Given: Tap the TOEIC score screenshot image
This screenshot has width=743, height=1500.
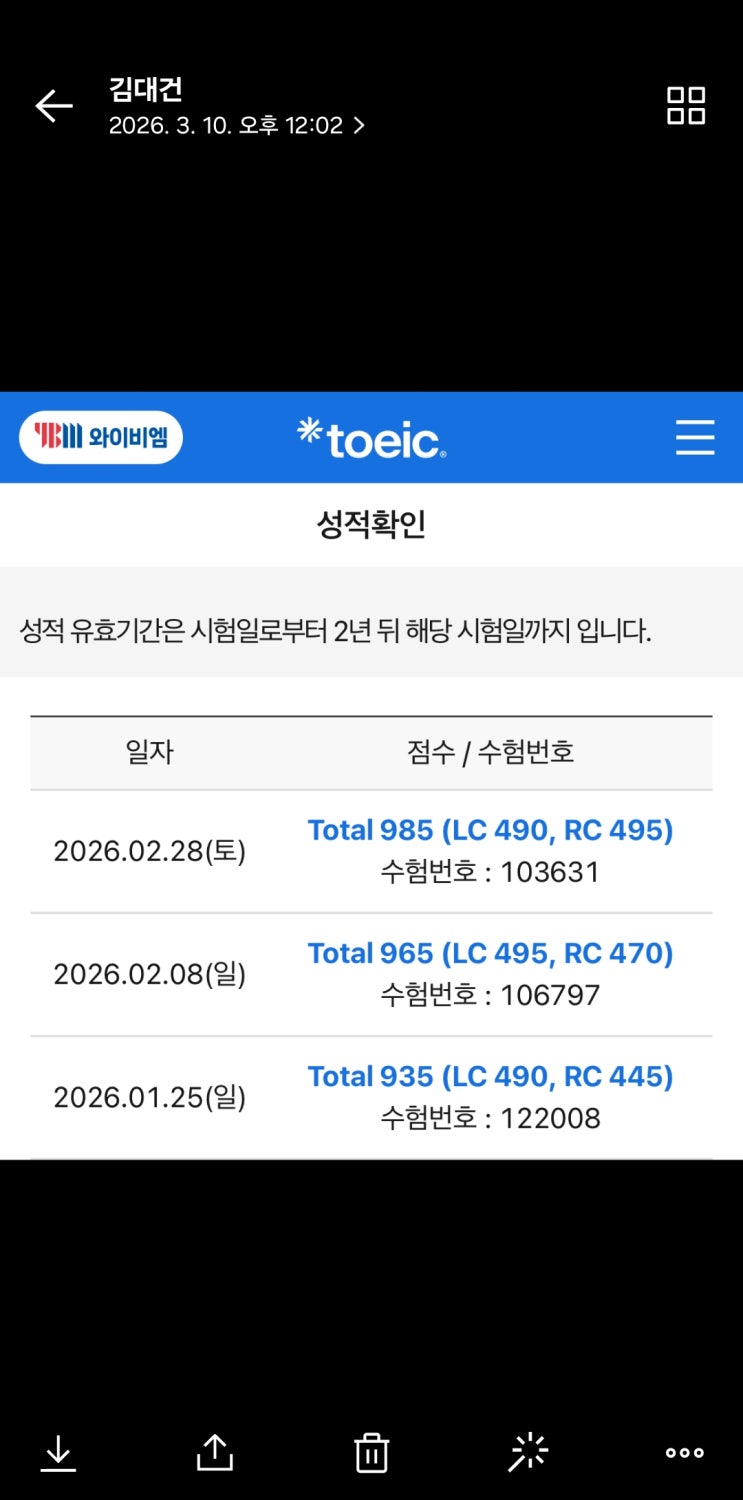Looking at the screenshot, I should tap(371, 775).
